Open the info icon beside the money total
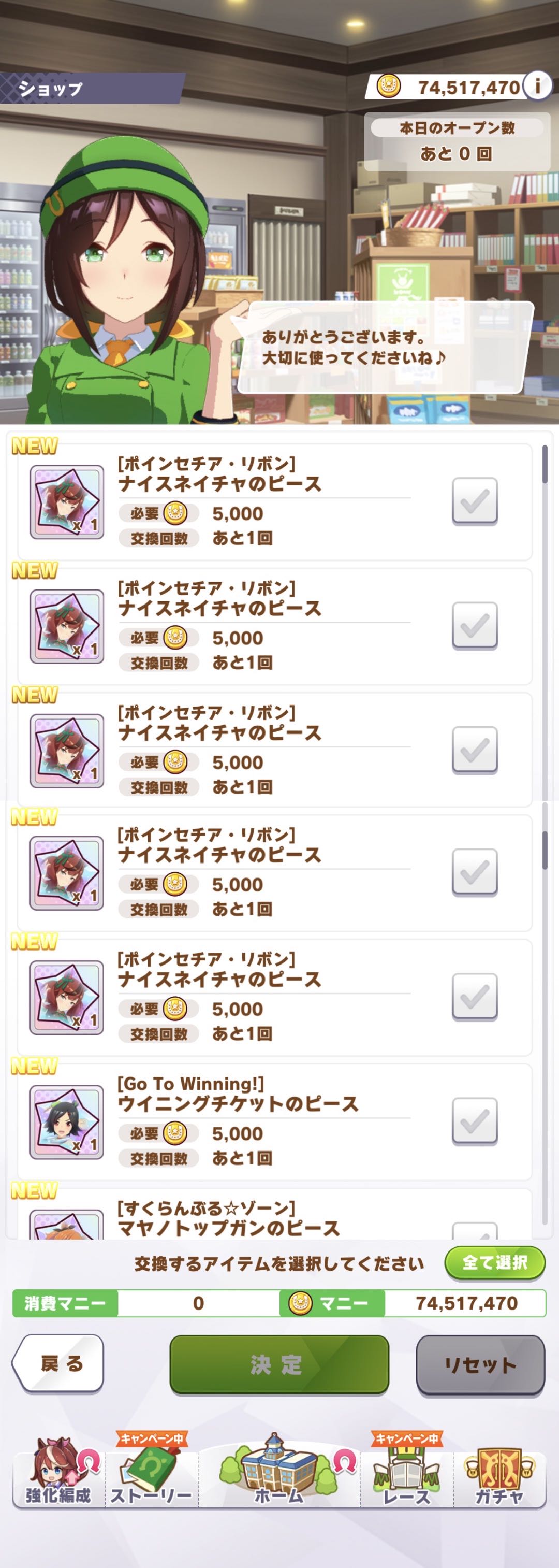The height and width of the screenshot is (1568, 559). coord(537,86)
